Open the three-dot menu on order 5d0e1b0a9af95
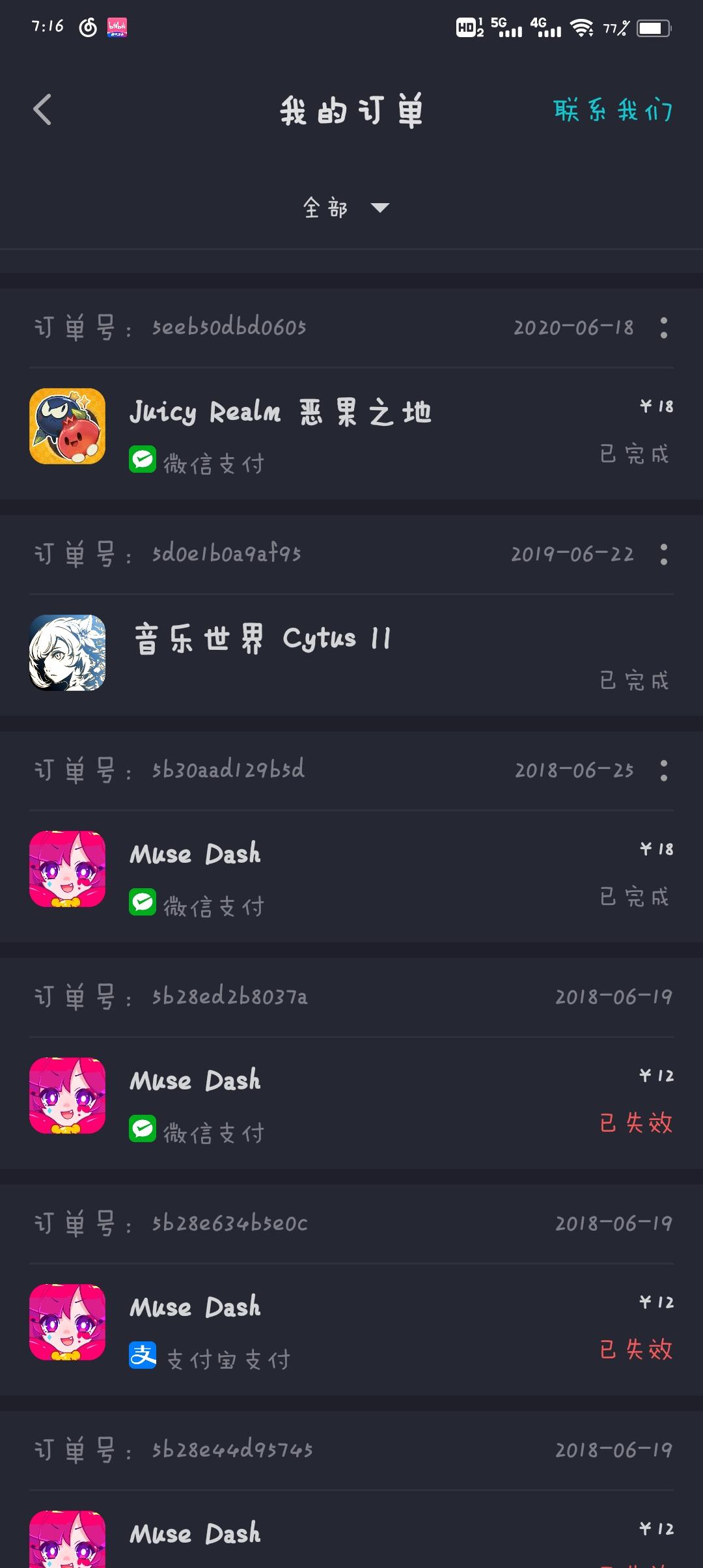Viewport: 703px width, 1568px height. pos(664,555)
